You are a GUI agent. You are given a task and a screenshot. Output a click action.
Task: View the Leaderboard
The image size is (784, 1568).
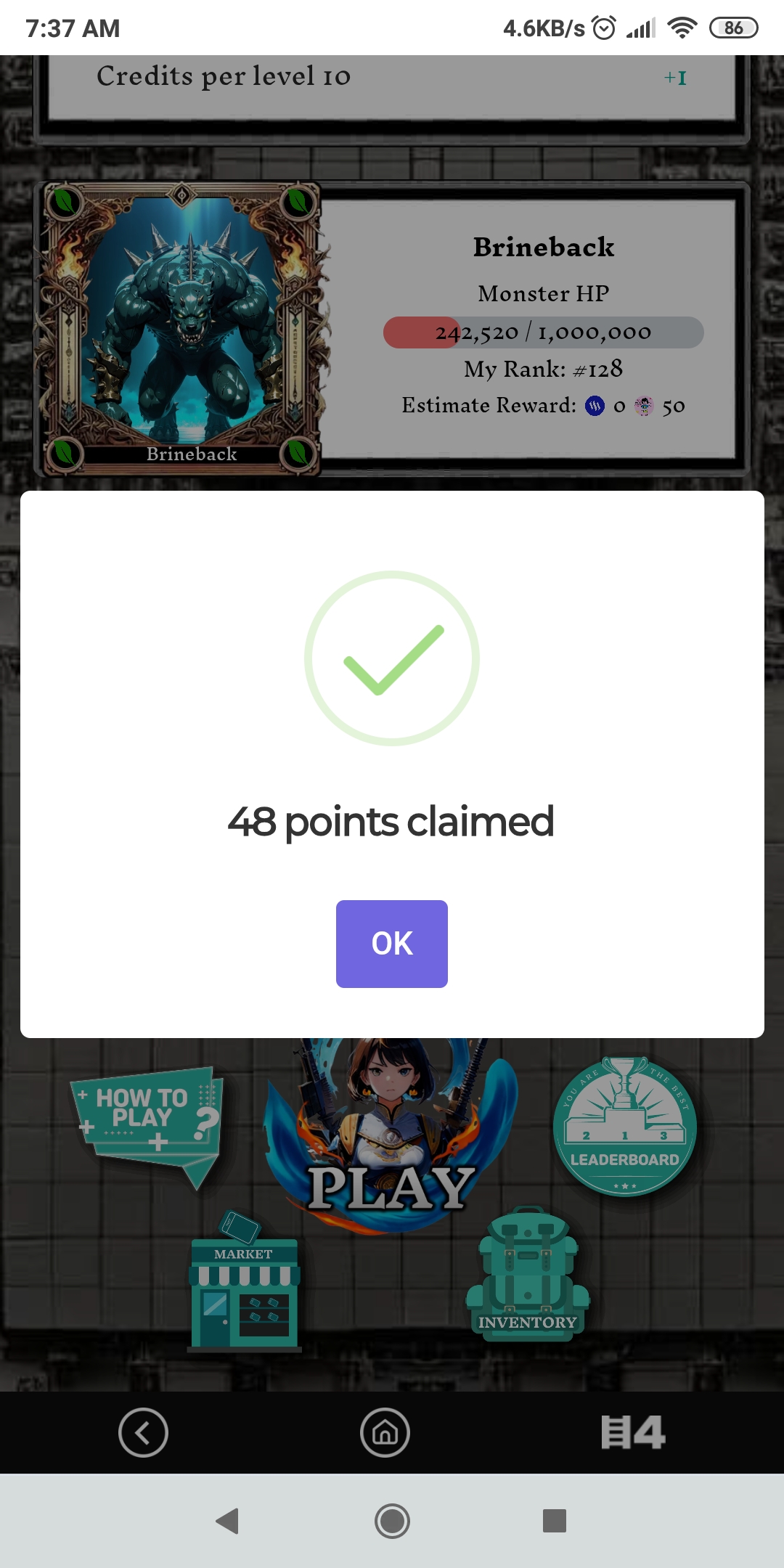624,1127
